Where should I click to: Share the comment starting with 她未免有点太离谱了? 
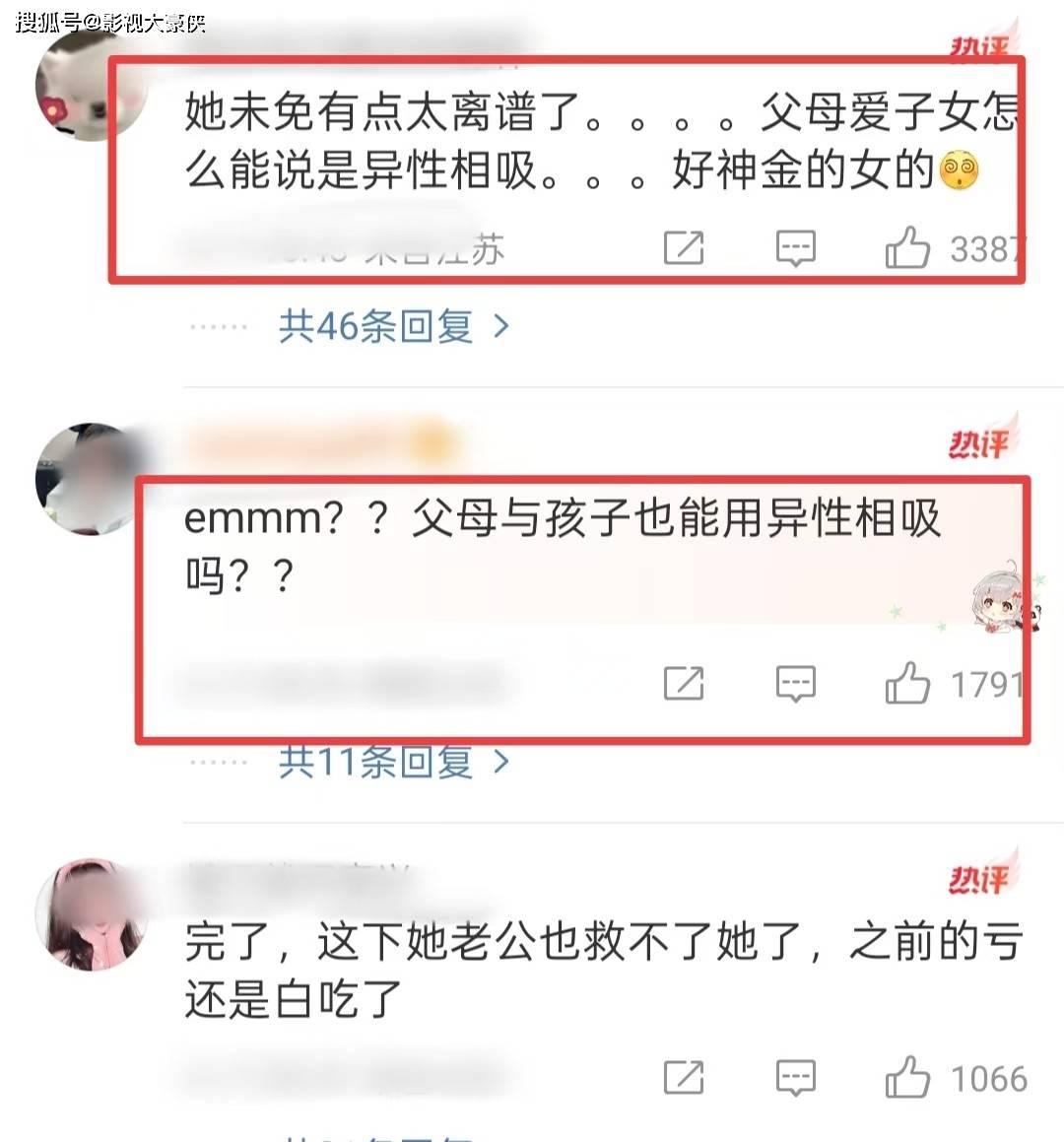pos(684,248)
